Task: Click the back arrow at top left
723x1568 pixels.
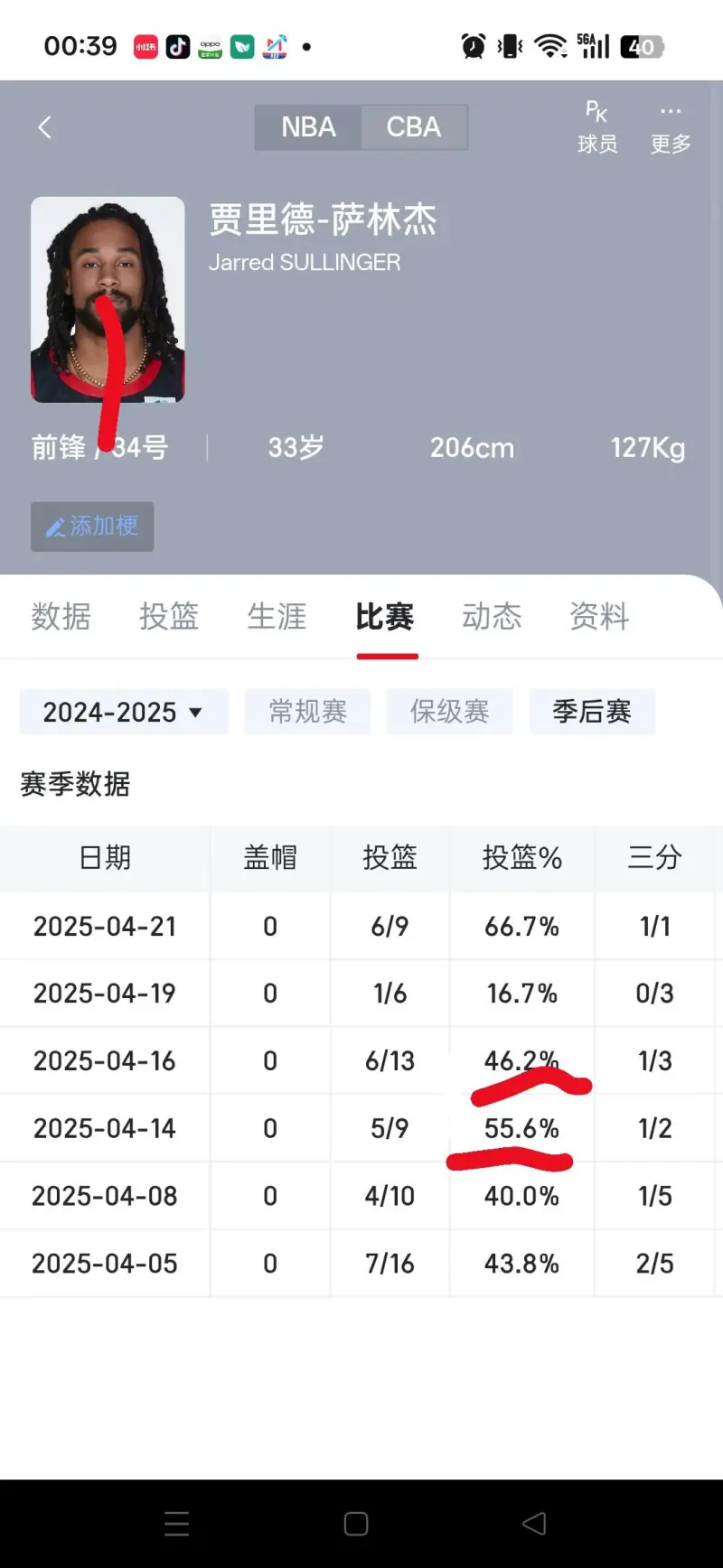Action: (44, 127)
